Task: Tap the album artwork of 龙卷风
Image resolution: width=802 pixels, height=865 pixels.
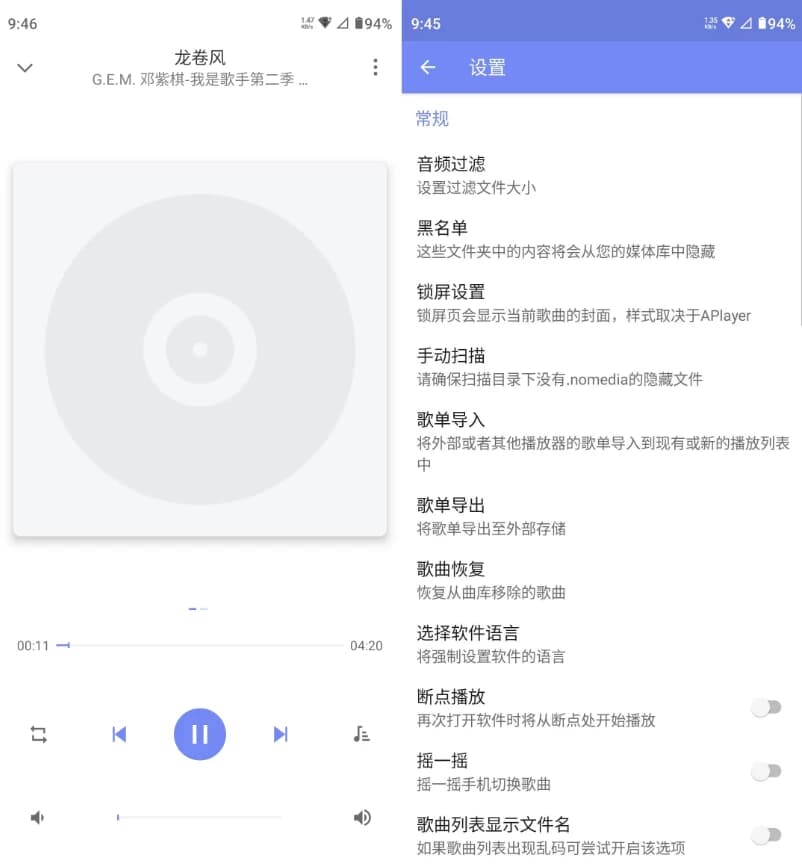Action: pyautogui.click(x=200, y=350)
